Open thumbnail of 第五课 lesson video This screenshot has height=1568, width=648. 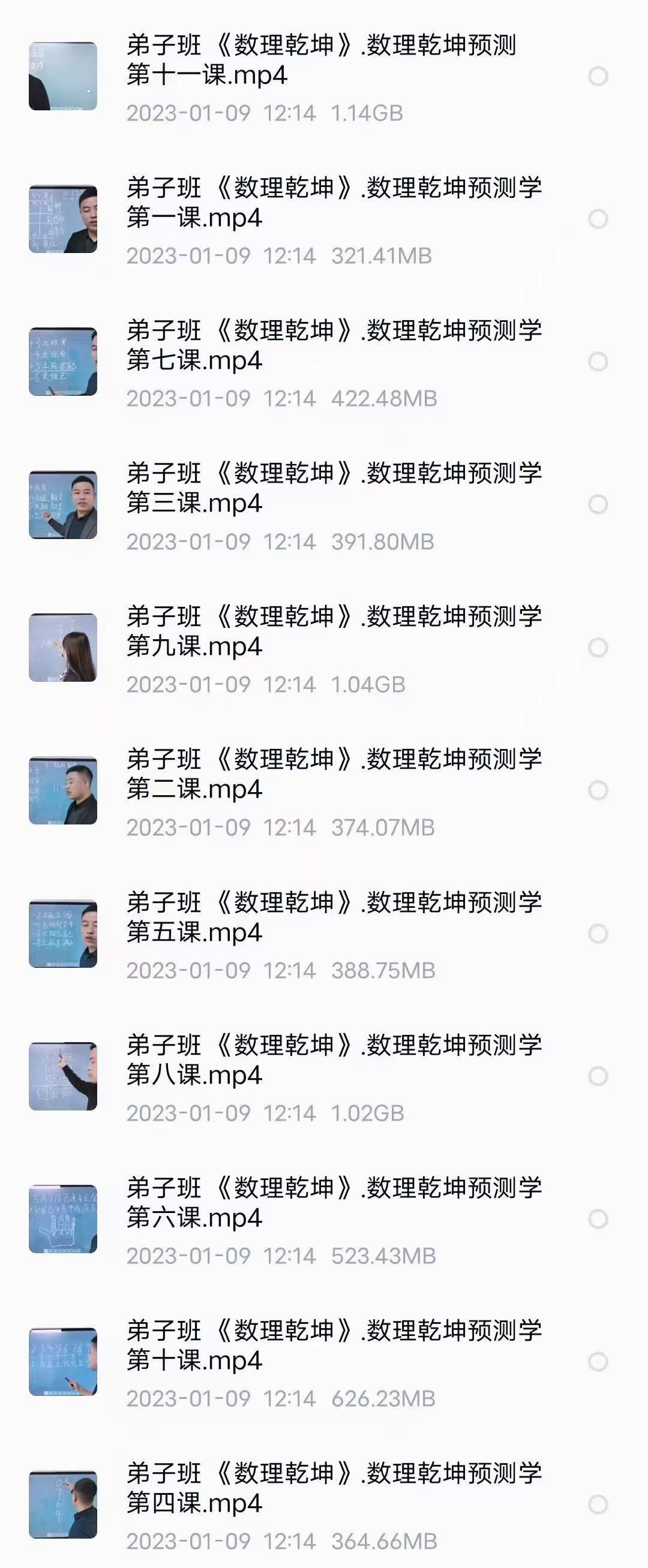coord(64,931)
